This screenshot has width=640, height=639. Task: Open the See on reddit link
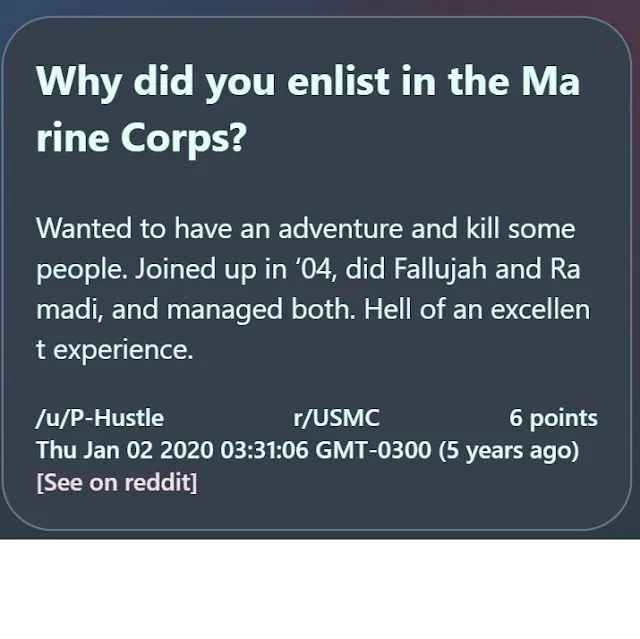click(x=117, y=483)
